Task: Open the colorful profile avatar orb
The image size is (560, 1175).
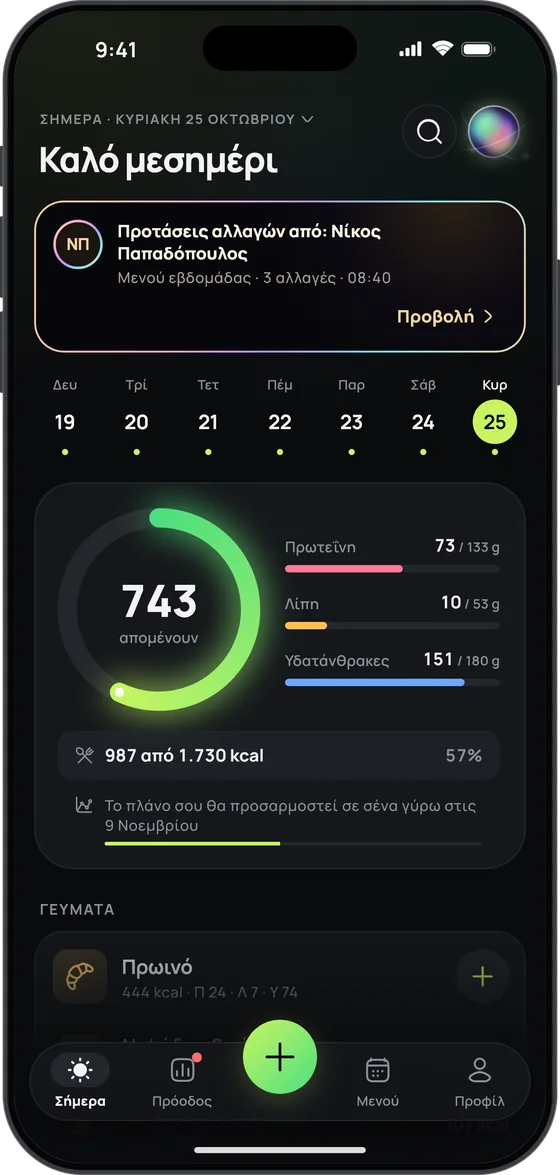Action: pos(493,132)
